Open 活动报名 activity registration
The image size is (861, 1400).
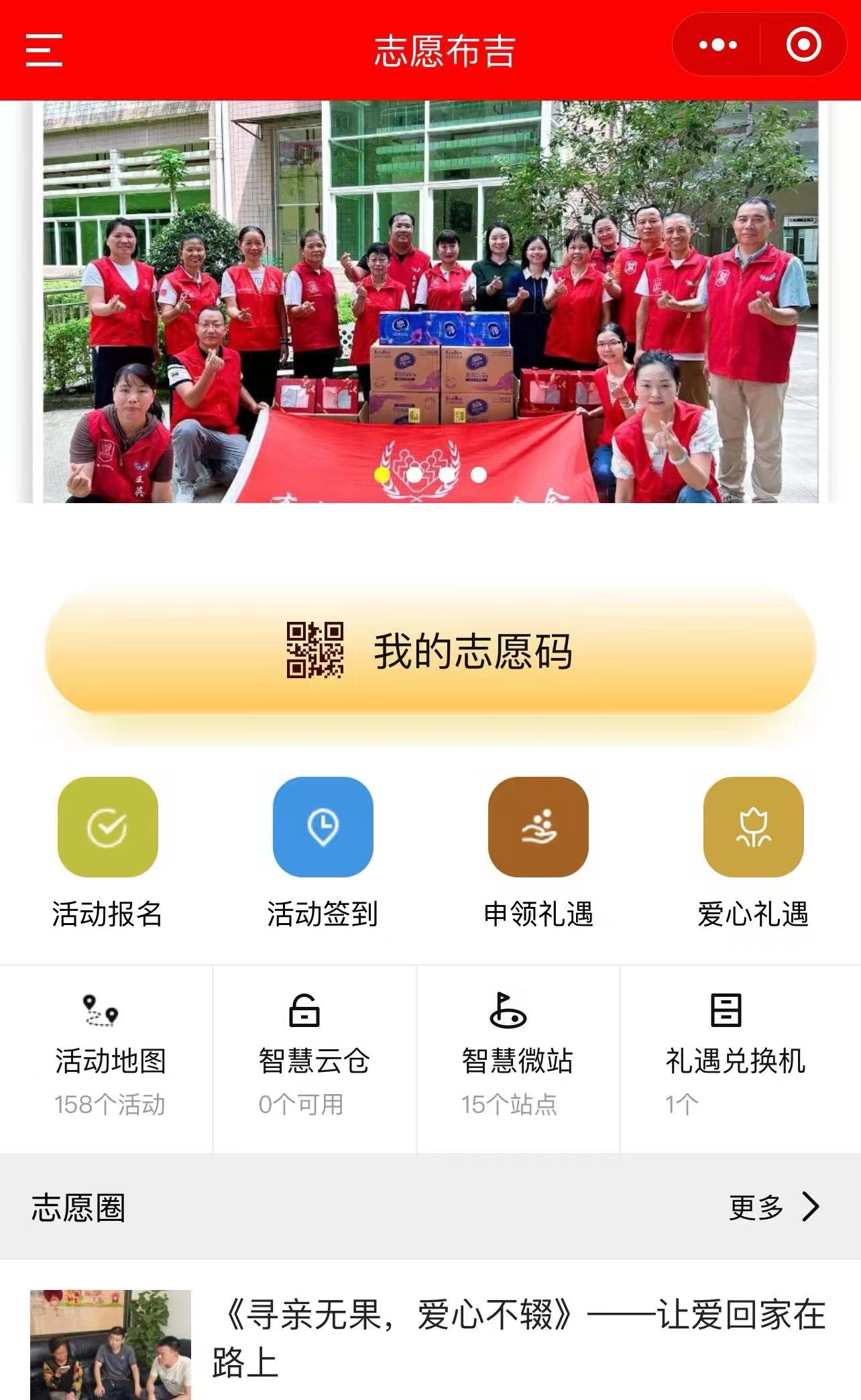(x=108, y=853)
